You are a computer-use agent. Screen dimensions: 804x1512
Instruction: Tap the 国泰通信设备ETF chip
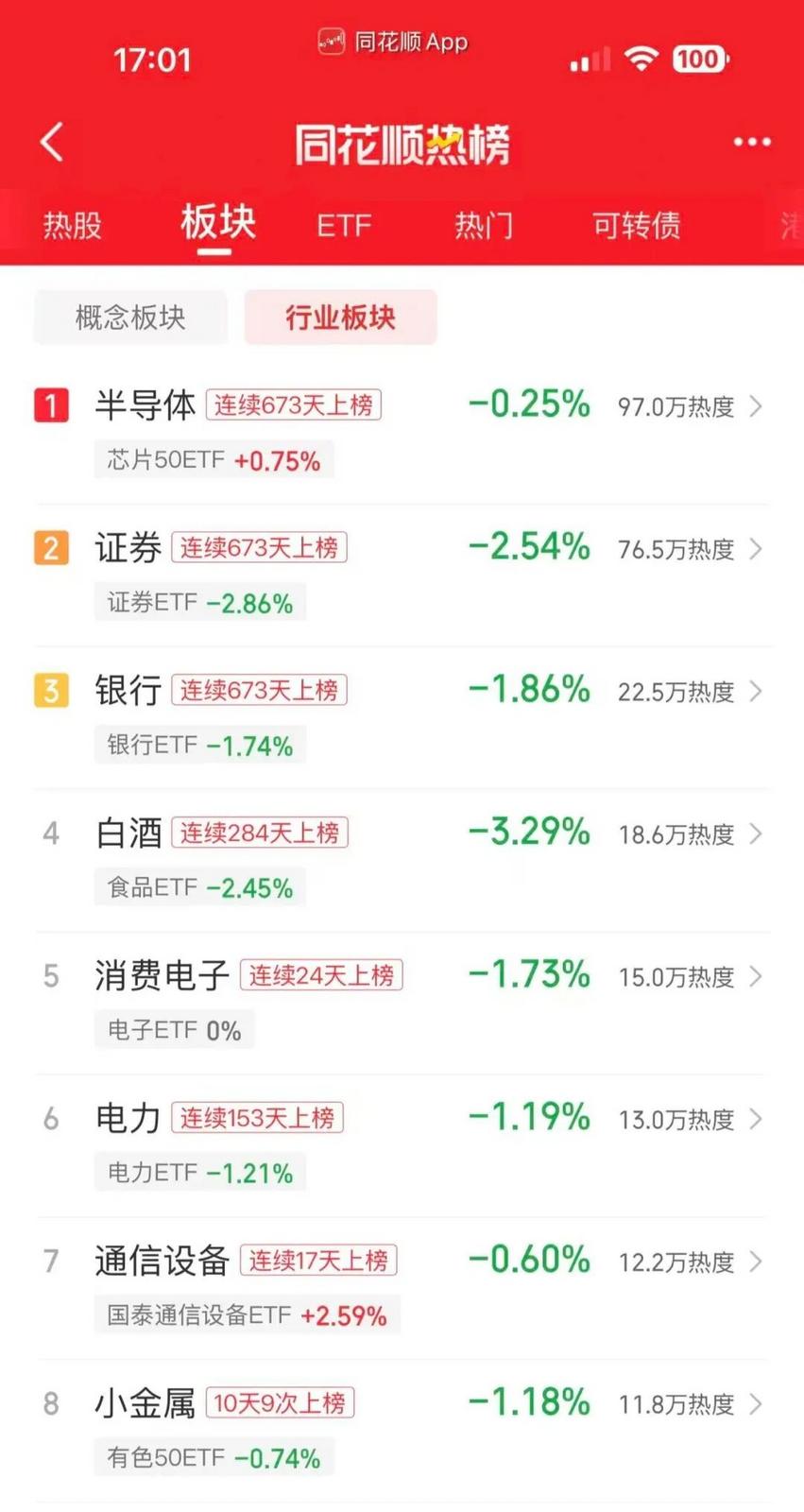(247, 1315)
